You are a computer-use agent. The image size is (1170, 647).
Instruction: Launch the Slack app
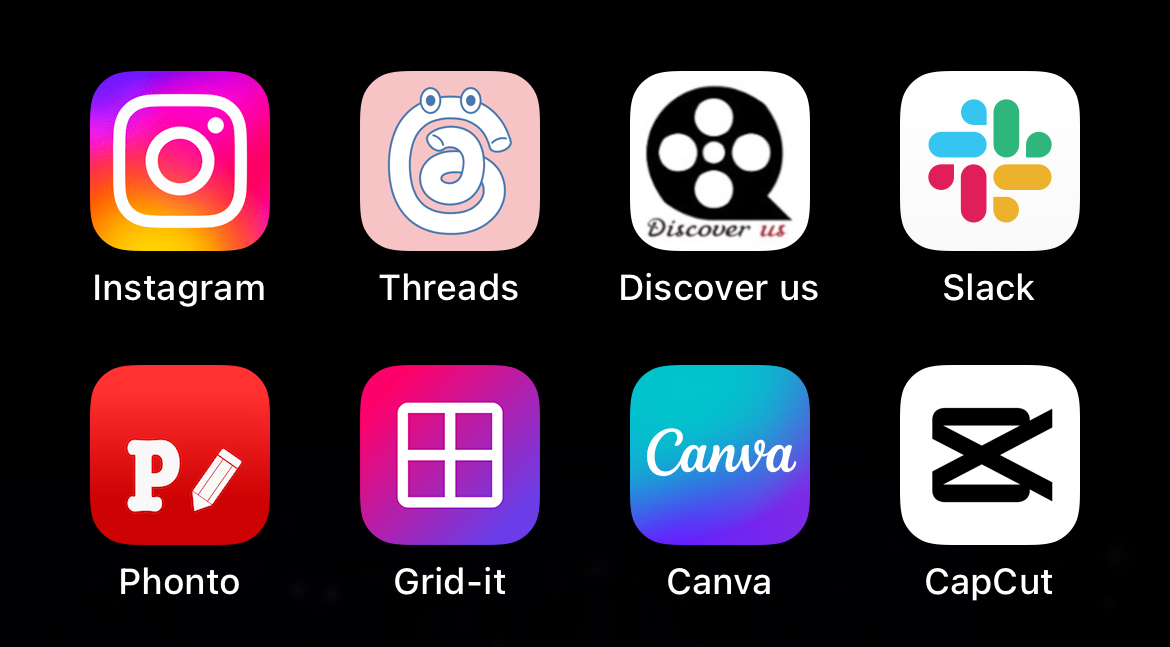point(990,161)
